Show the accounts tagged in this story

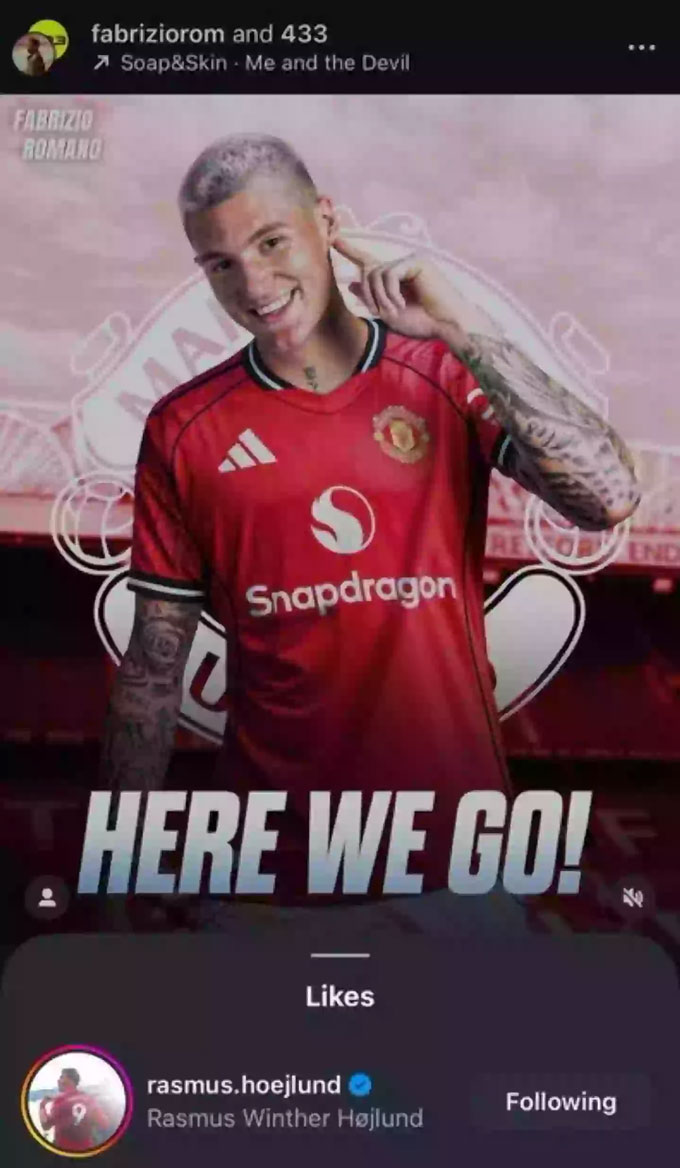tap(46, 897)
